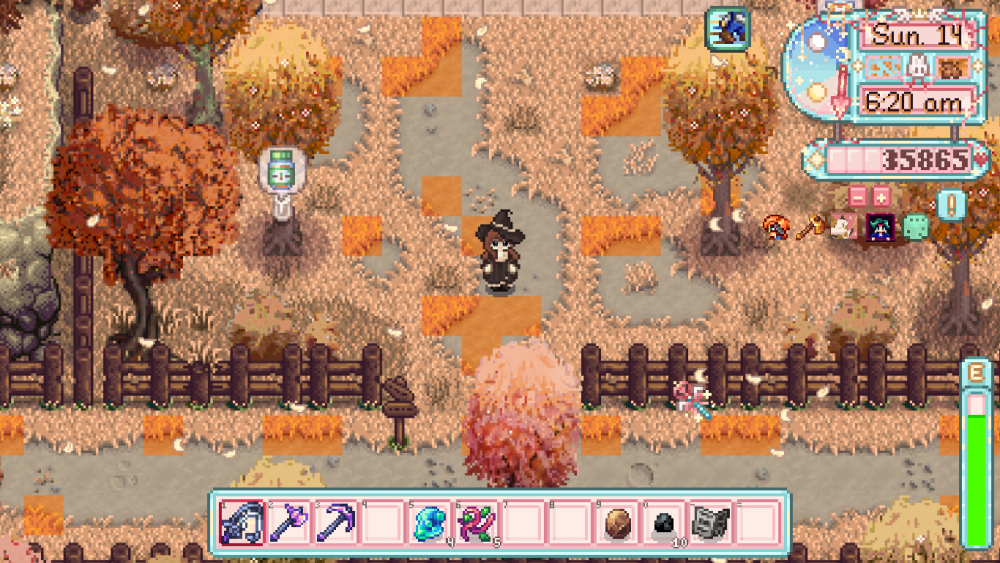
Task: Open the journal exclamation mark icon
Action: (952, 205)
